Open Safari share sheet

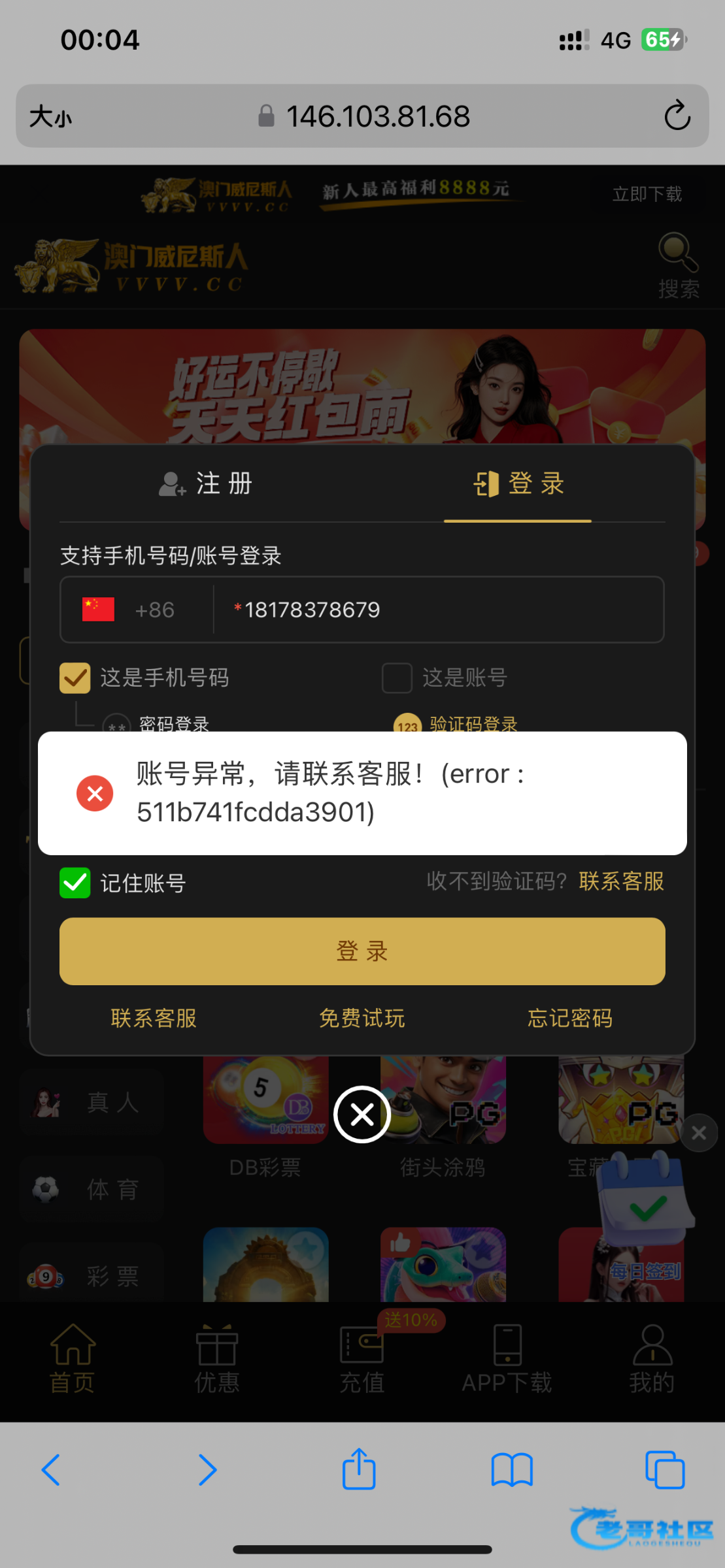359,1470
